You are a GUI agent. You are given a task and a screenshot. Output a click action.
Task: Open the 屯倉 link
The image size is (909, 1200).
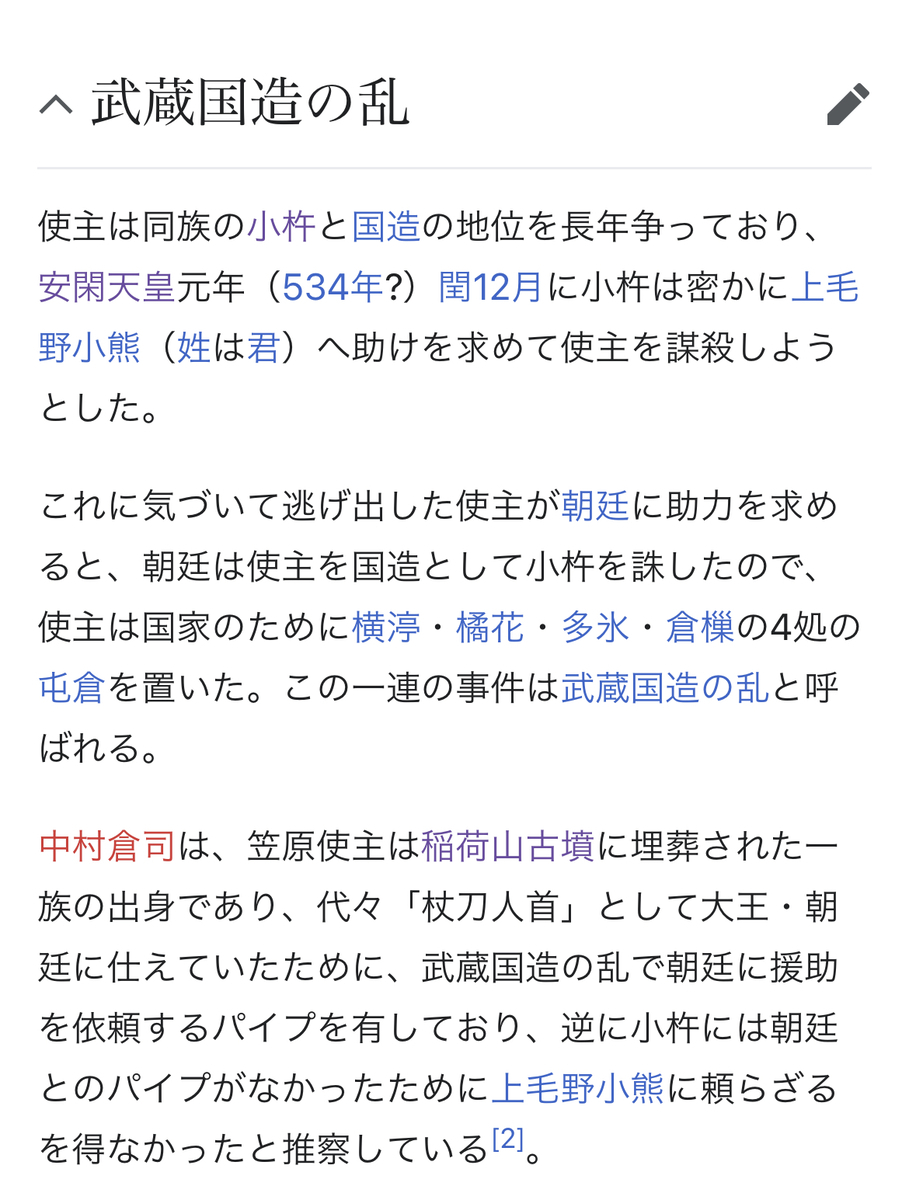[72, 689]
